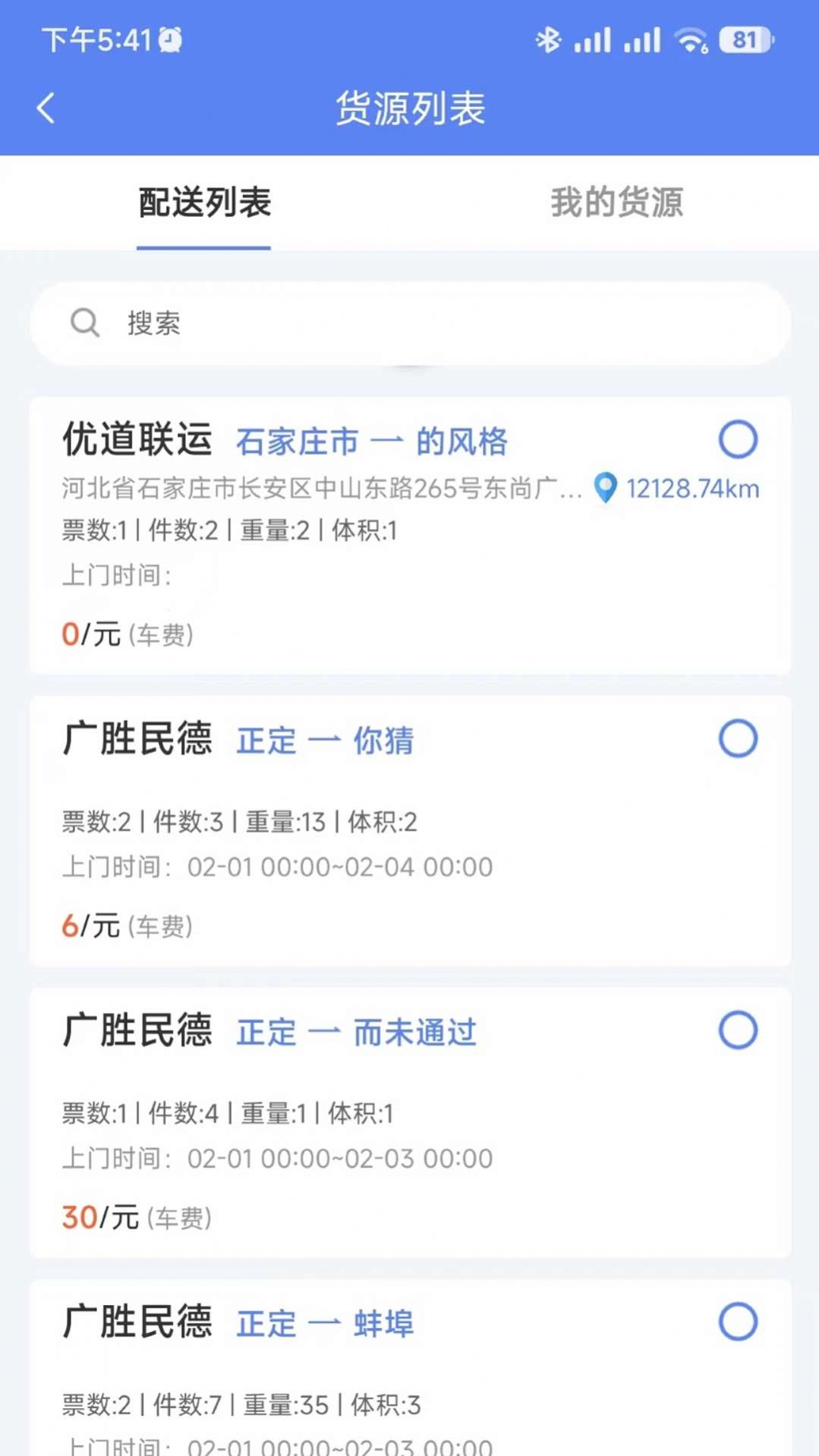Select the circle for 广胜民德 正定 一 你猜
This screenshot has width=819, height=1456.
pyautogui.click(x=737, y=737)
